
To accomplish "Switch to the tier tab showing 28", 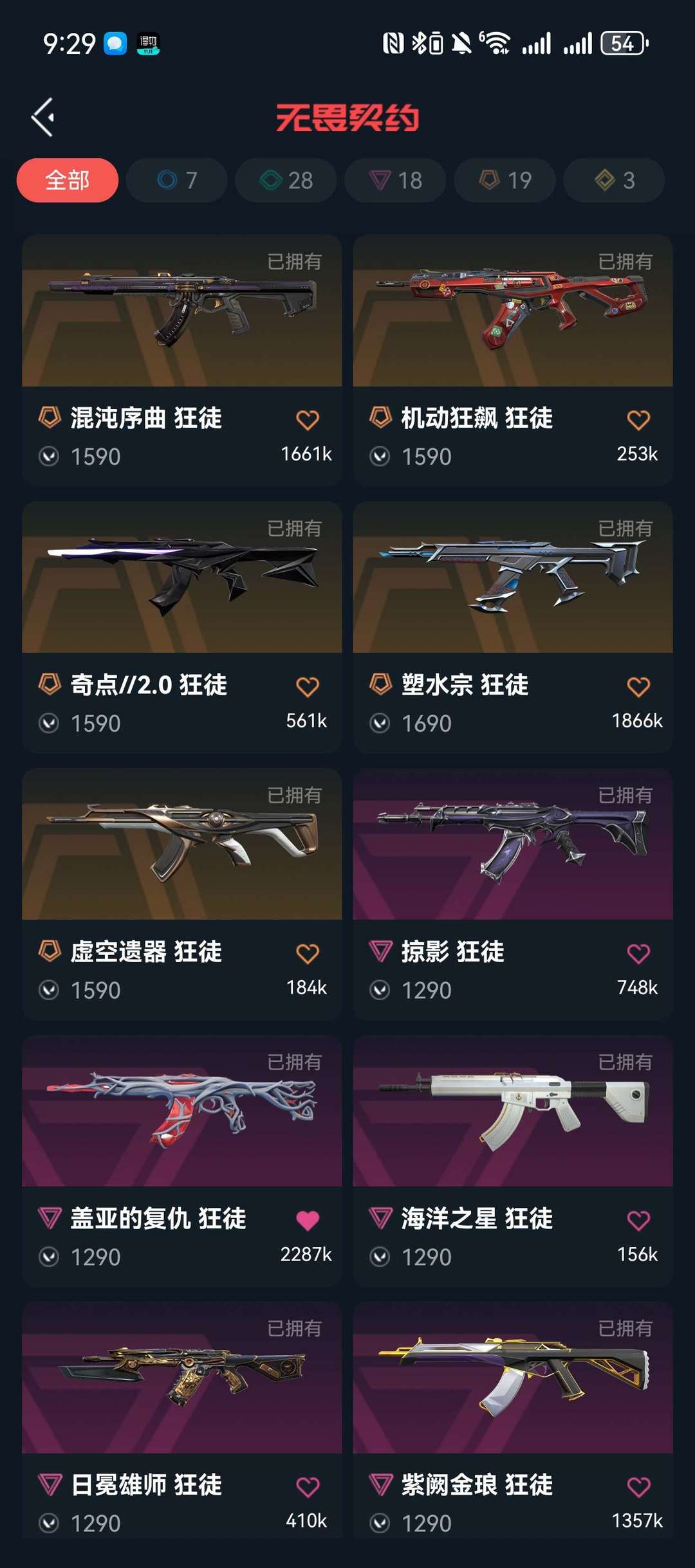I will 286,180.
